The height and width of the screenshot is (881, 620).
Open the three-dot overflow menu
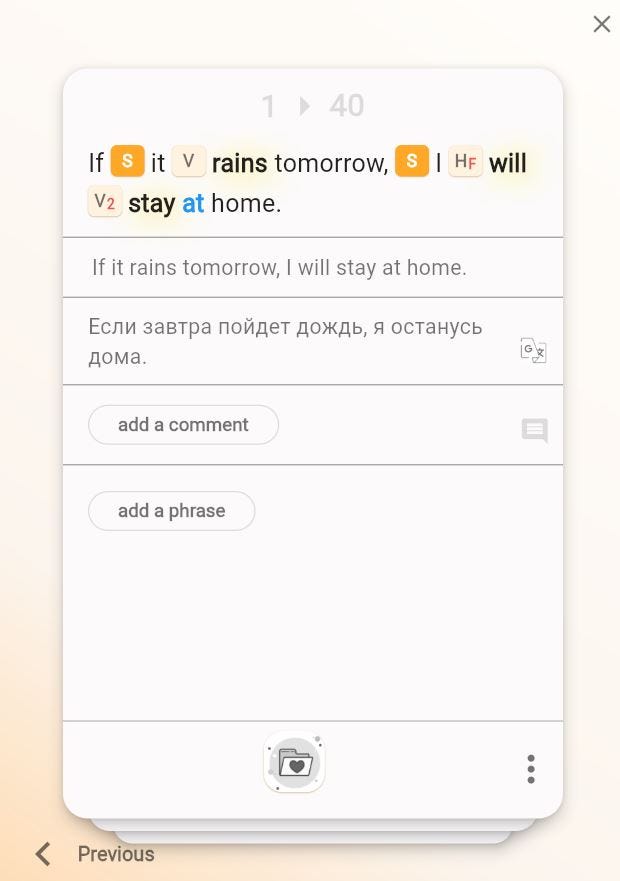(x=531, y=768)
